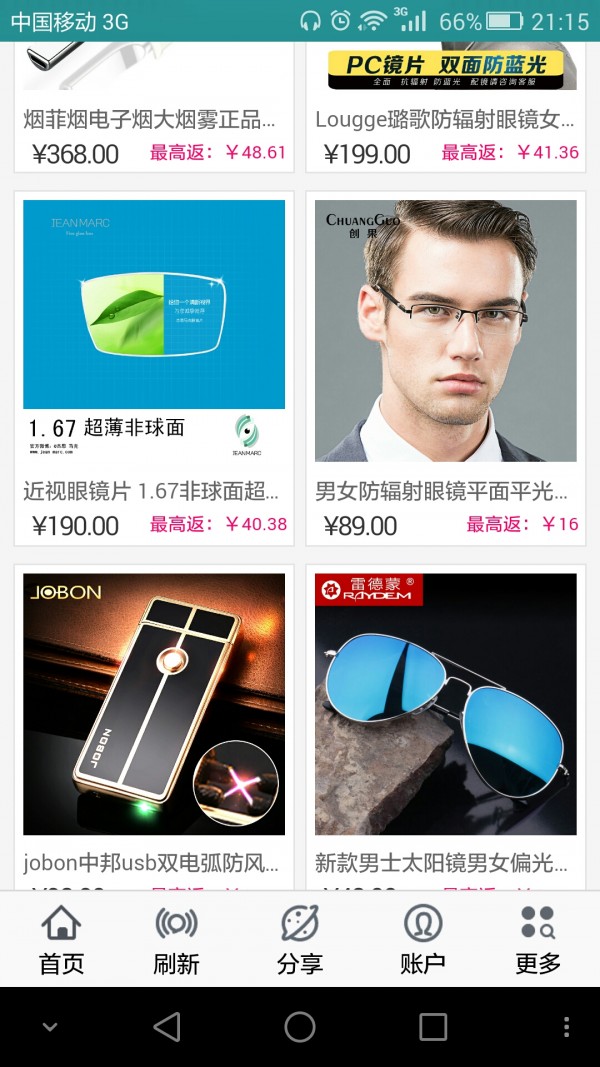Tap the system back button
The image size is (600, 1067).
coord(167,1027)
